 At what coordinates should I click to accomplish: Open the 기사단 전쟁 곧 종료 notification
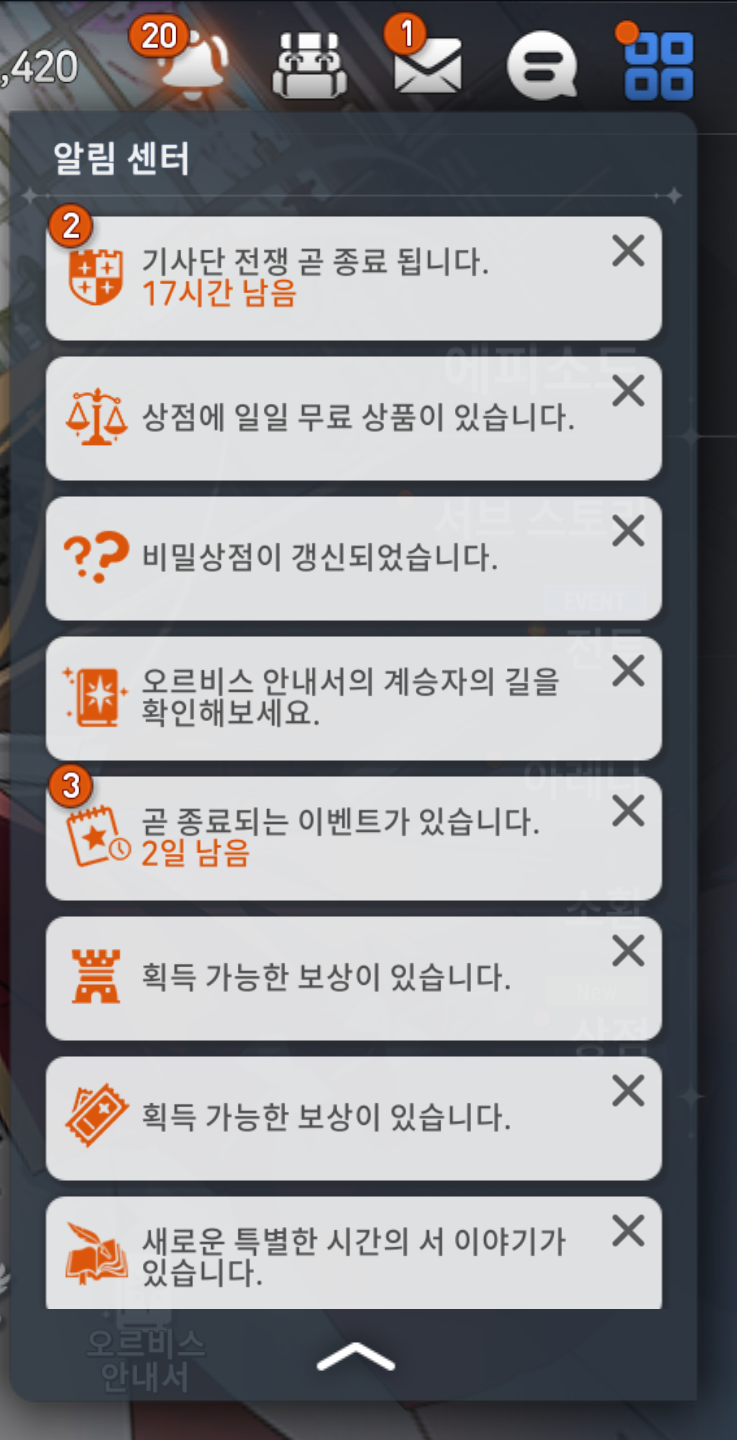click(353, 278)
